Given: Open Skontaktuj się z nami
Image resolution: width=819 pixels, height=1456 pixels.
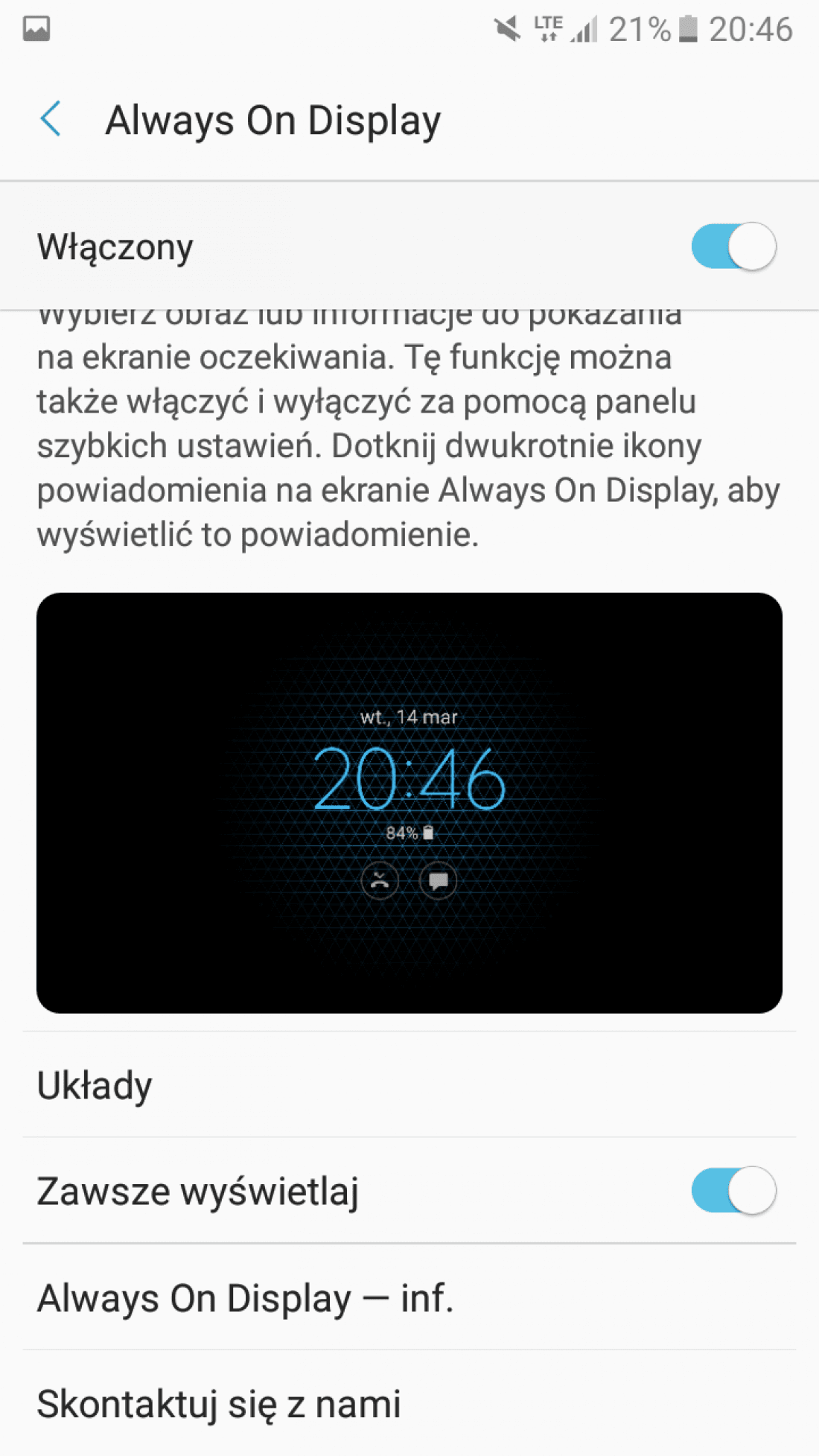Looking at the screenshot, I should click(x=219, y=1405).
